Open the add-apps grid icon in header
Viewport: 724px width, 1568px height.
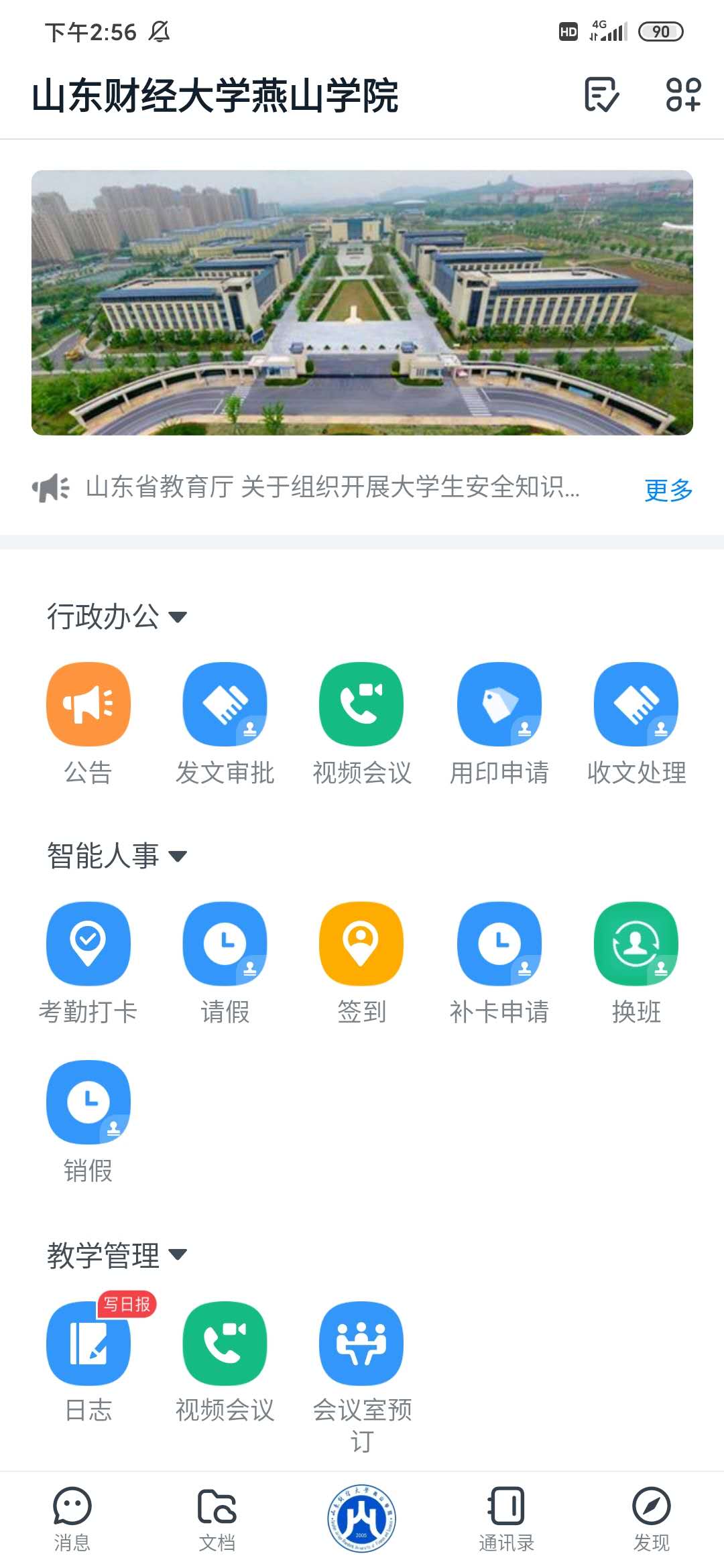point(683,94)
